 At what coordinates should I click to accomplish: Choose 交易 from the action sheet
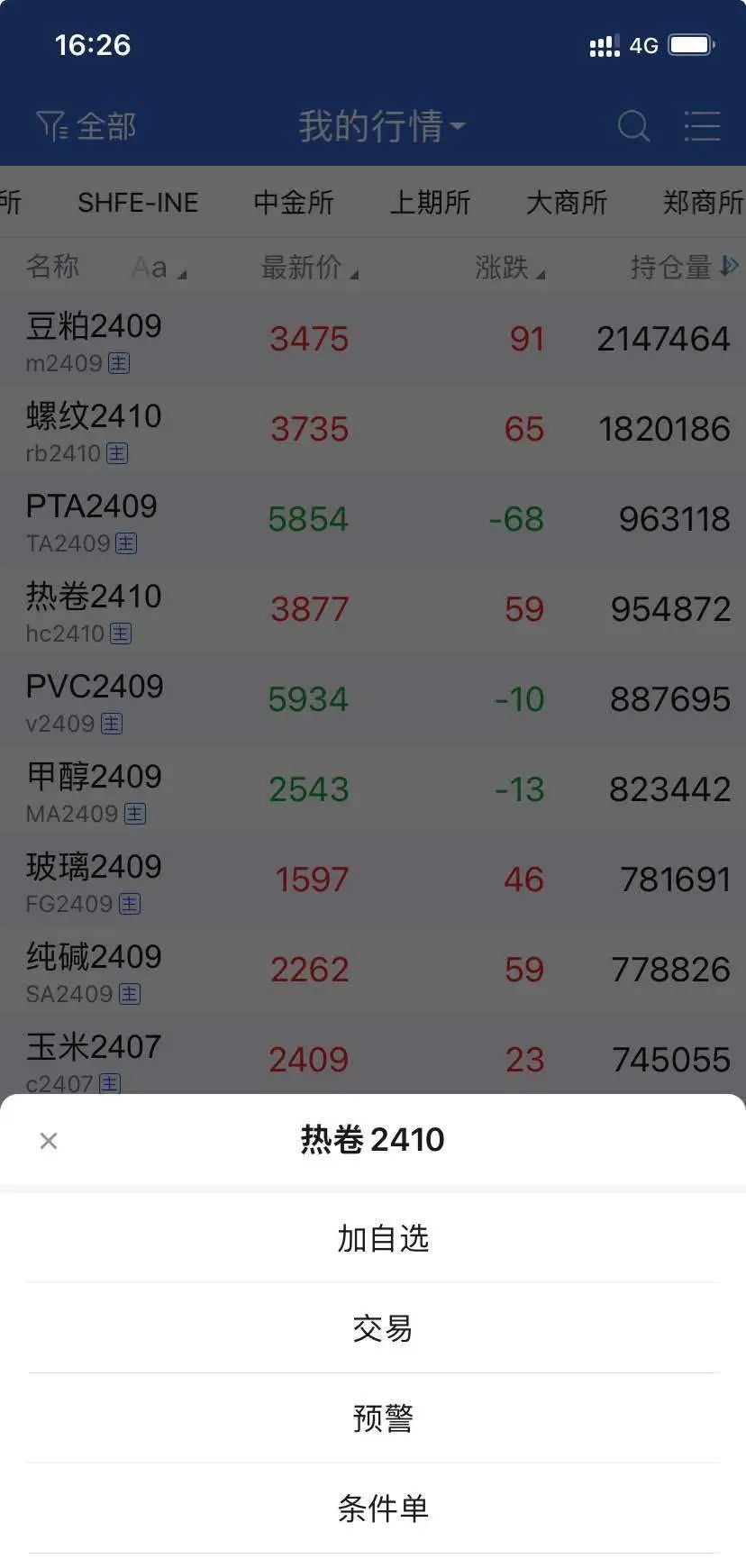[382, 1328]
